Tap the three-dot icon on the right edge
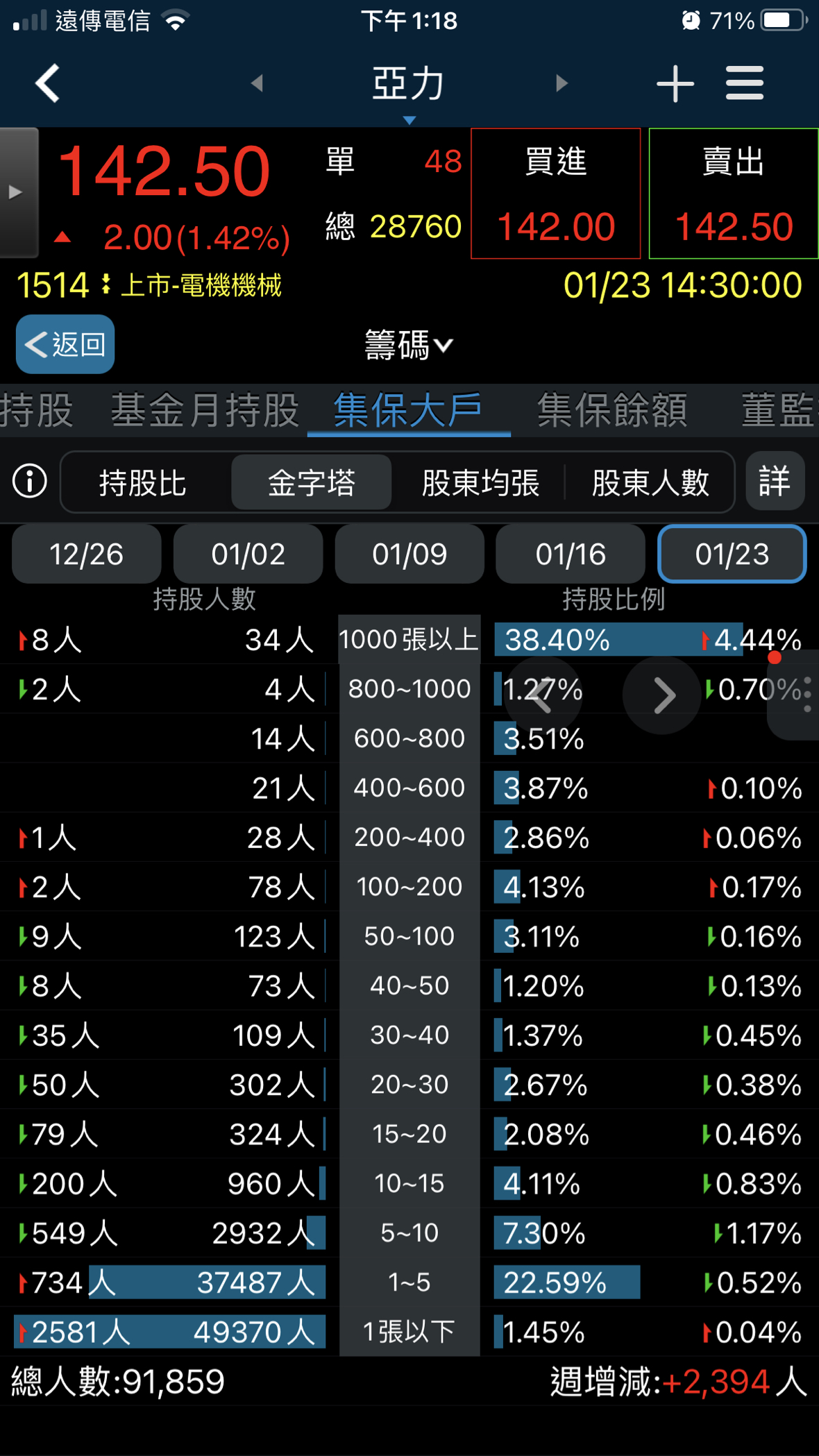The width and height of the screenshot is (819, 1456). [x=806, y=694]
